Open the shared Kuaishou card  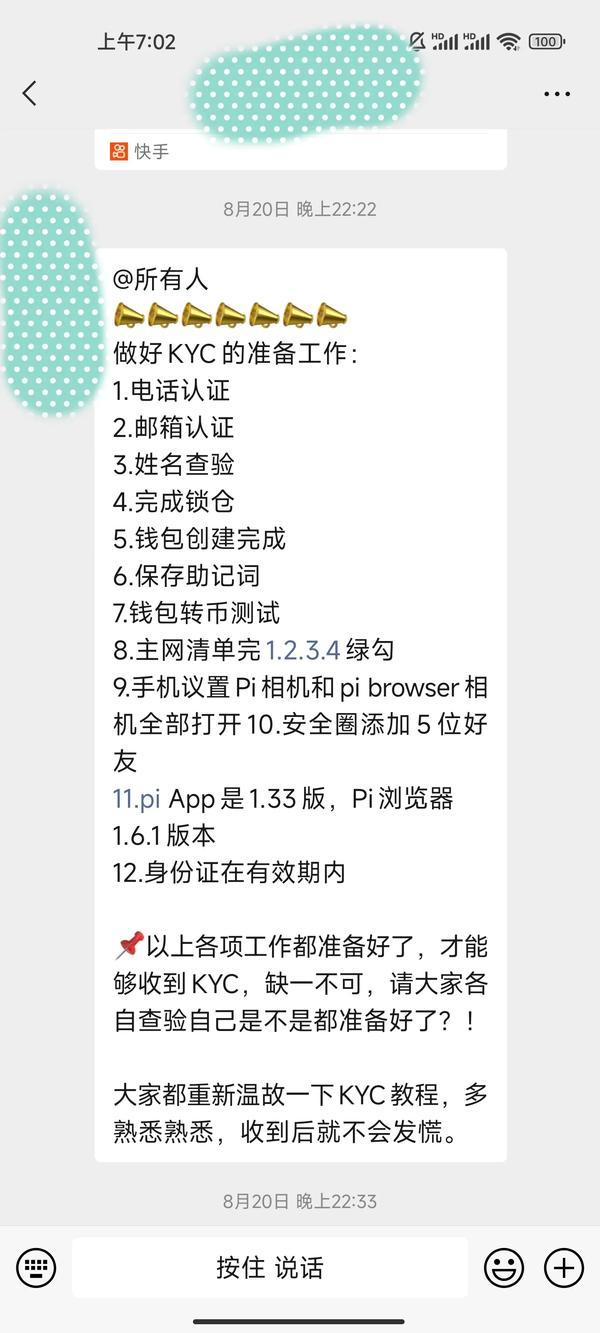300,151
